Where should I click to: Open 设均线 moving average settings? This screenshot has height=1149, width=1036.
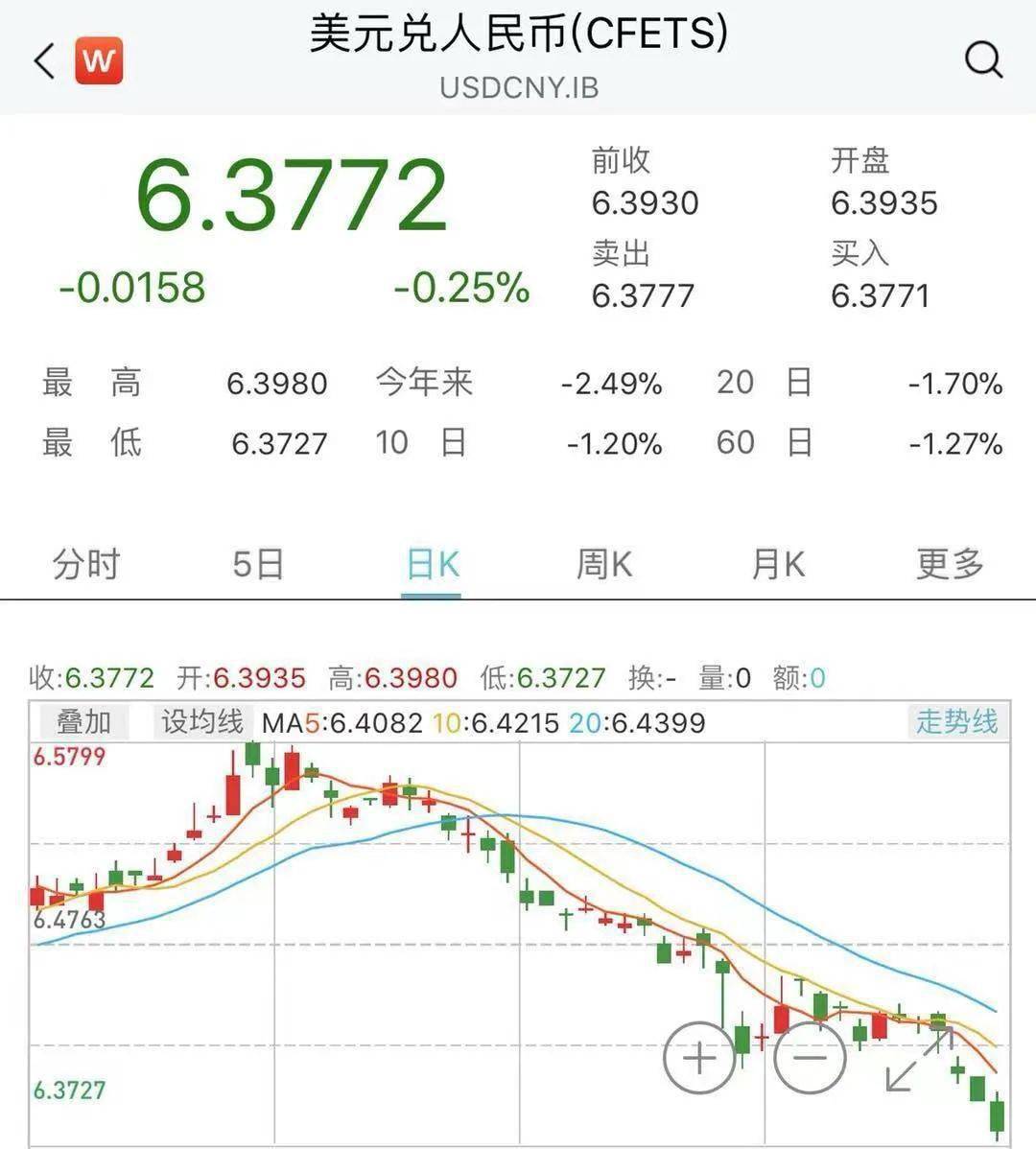click(201, 721)
